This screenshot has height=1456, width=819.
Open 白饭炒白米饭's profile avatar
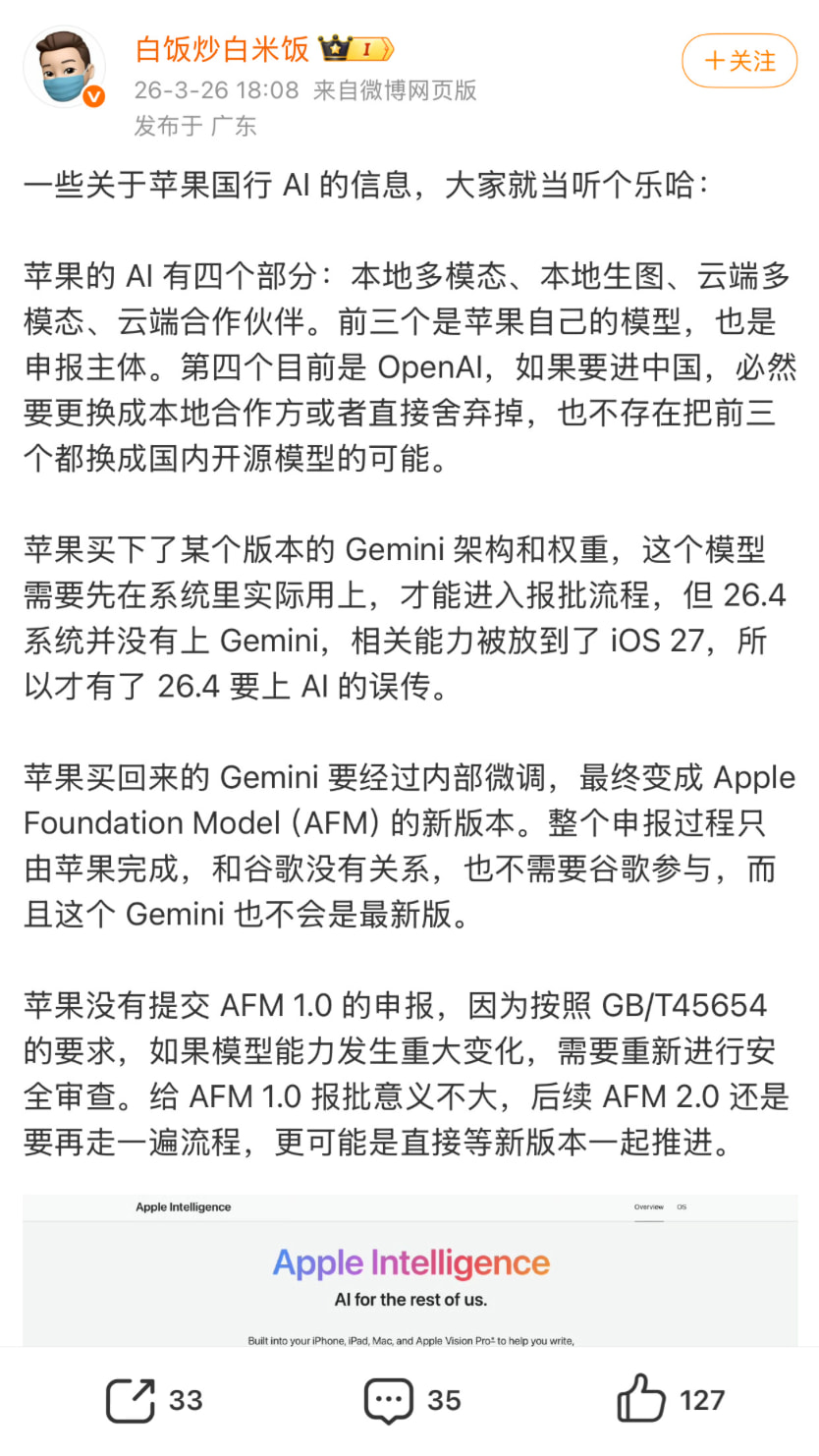pos(64,67)
